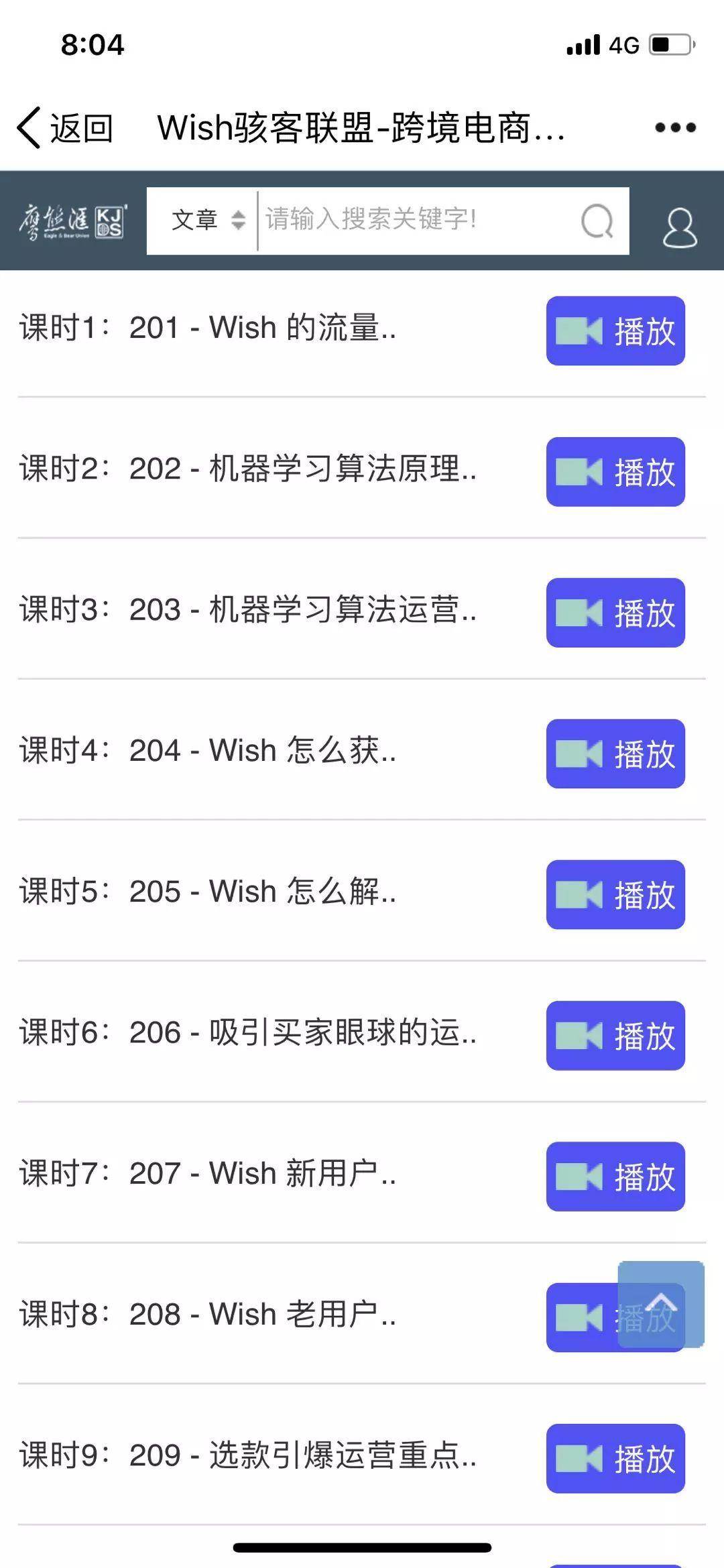The height and width of the screenshot is (1568, 724).
Task: Open the user profile icon
Action: 680,227
